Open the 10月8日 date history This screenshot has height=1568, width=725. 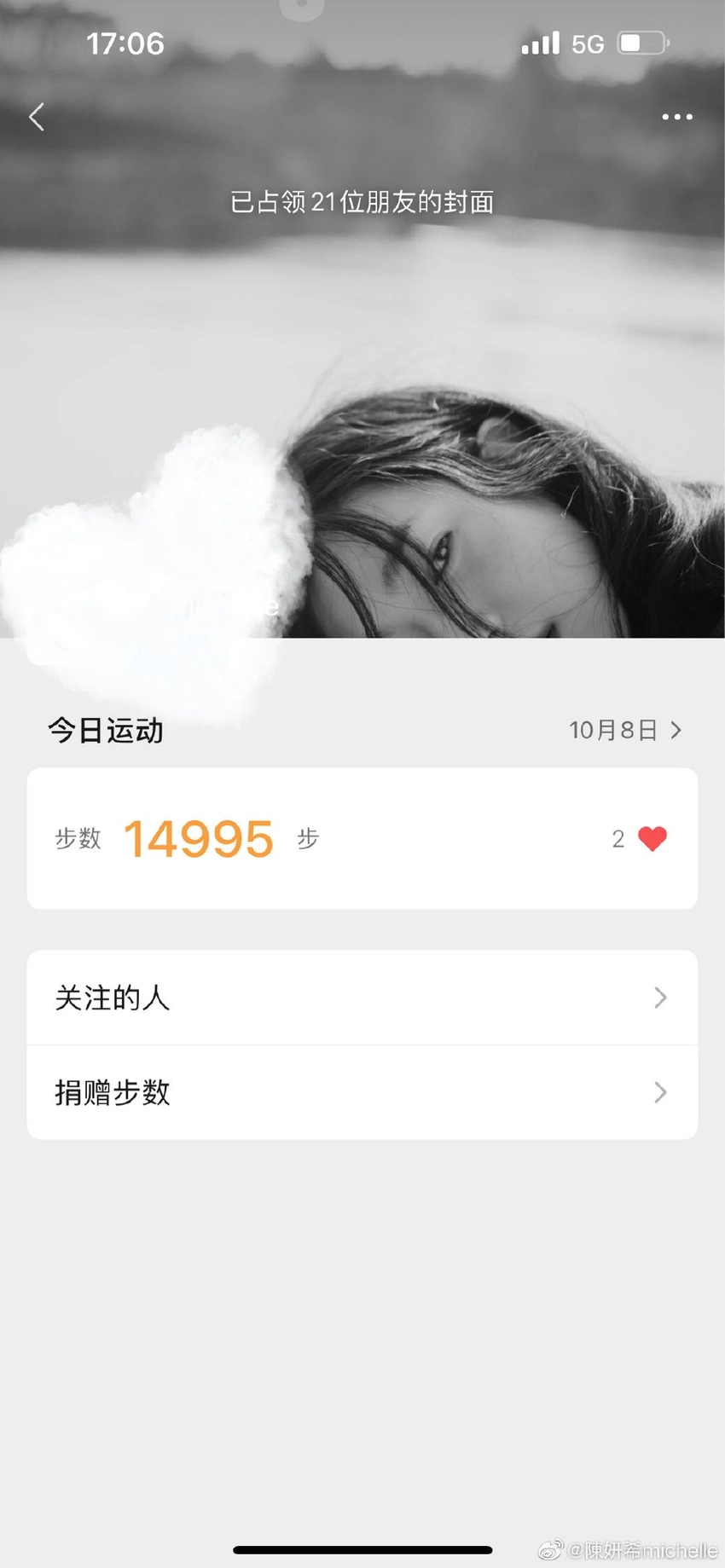(x=625, y=730)
